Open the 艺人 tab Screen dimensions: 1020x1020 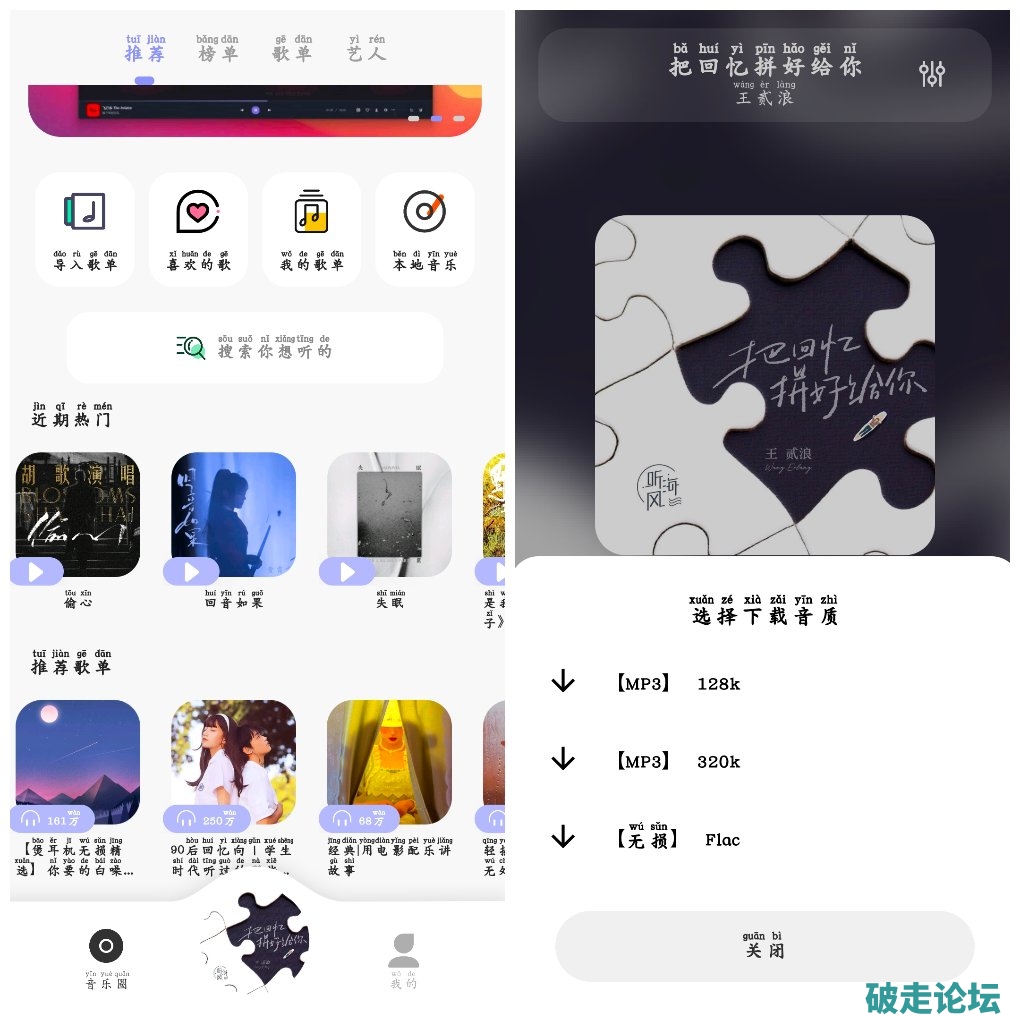366,49
